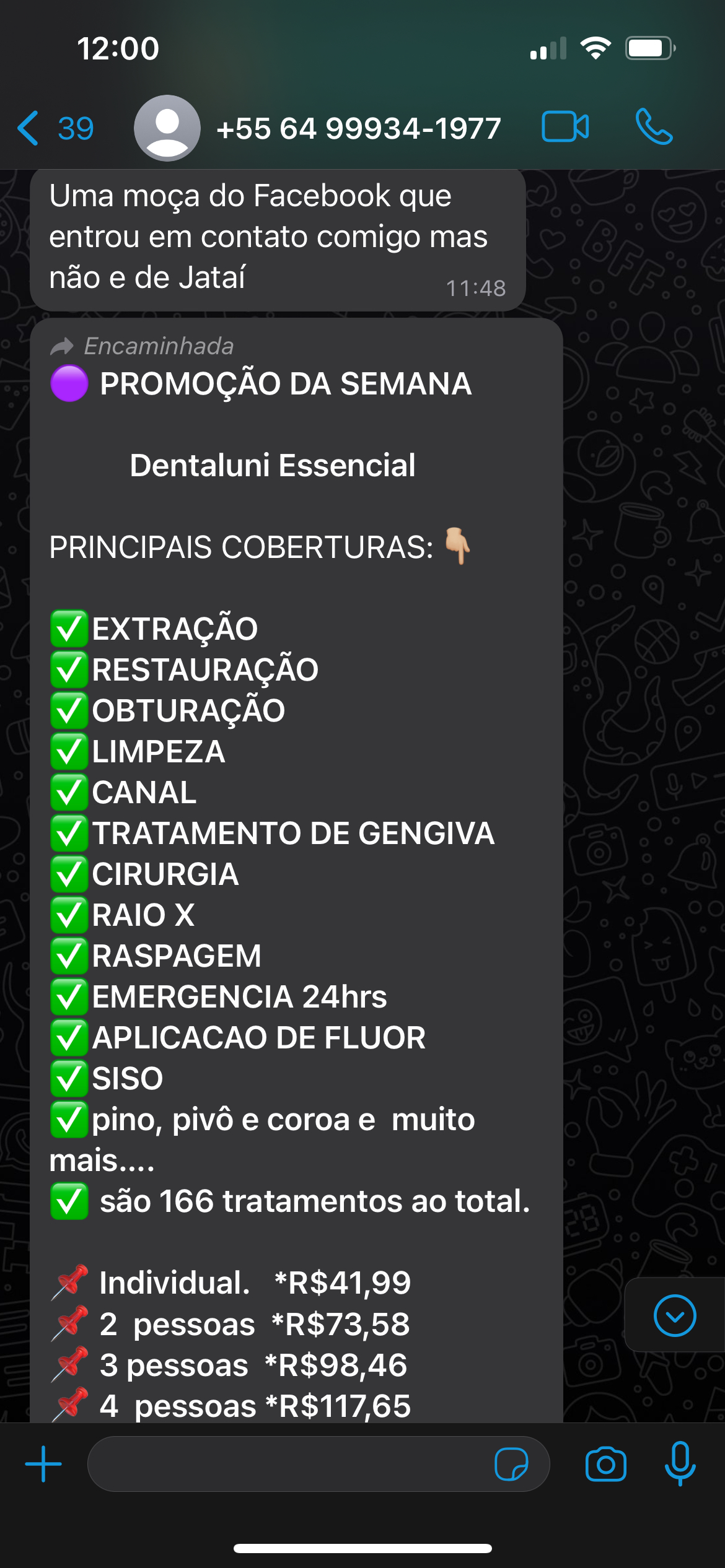Start a voice call
Image resolution: width=725 pixels, height=1568 pixels.
coord(654,127)
